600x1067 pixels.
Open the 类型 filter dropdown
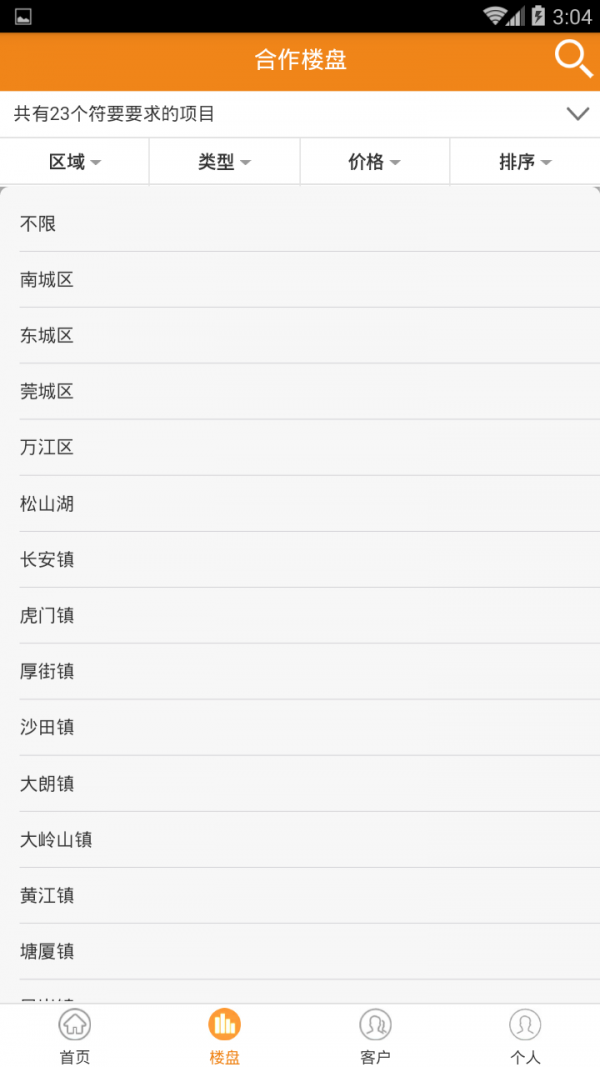coord(224,162)
